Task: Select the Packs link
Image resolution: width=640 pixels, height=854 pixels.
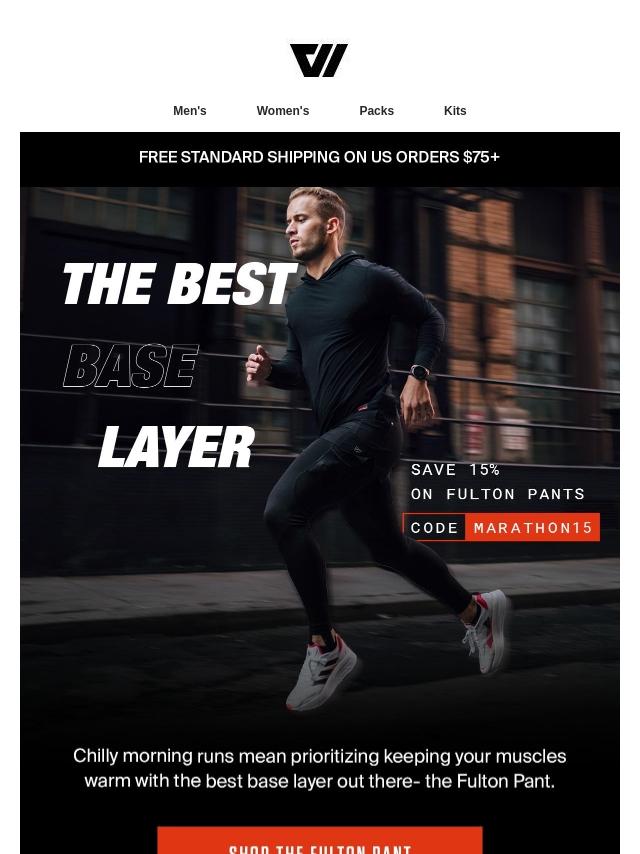Action: [x=376, y=111]
